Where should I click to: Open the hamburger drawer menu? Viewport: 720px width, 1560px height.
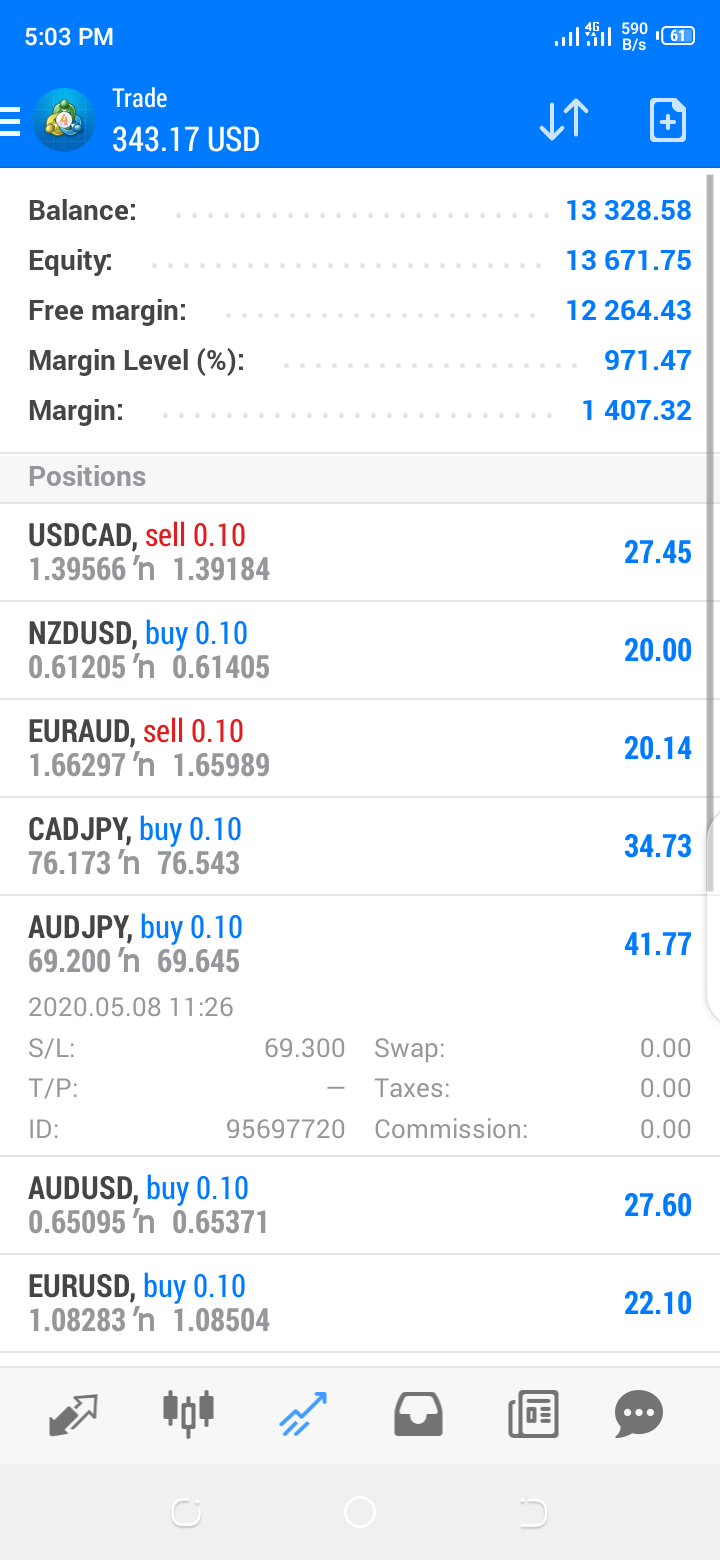click(x=10, y=120)
